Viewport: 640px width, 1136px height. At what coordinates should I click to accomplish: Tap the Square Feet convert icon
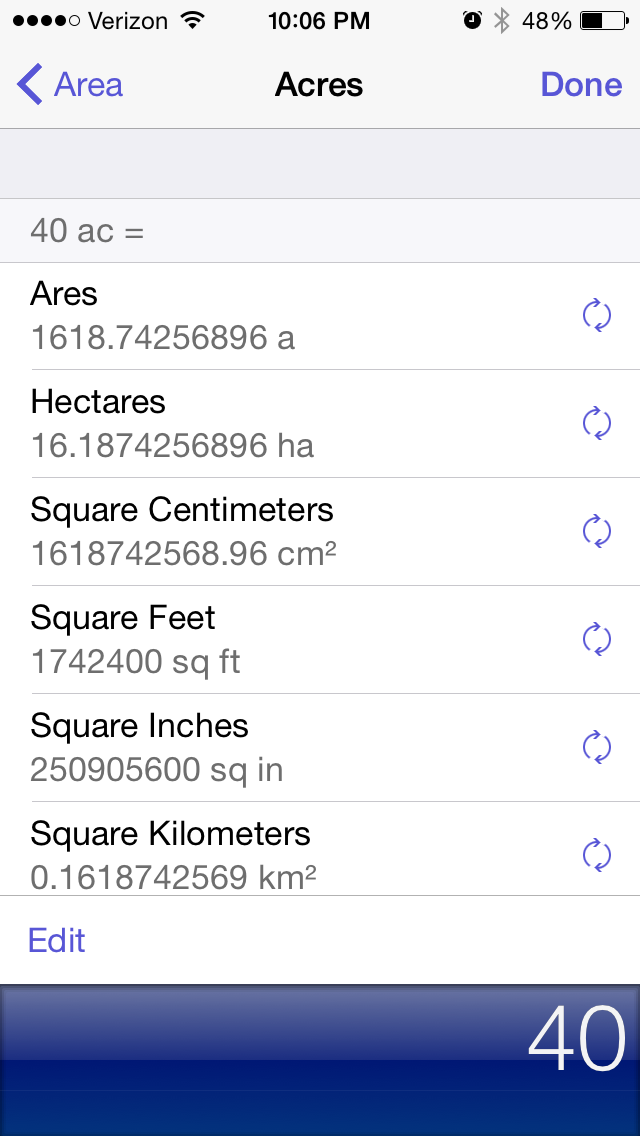point(596,640)
